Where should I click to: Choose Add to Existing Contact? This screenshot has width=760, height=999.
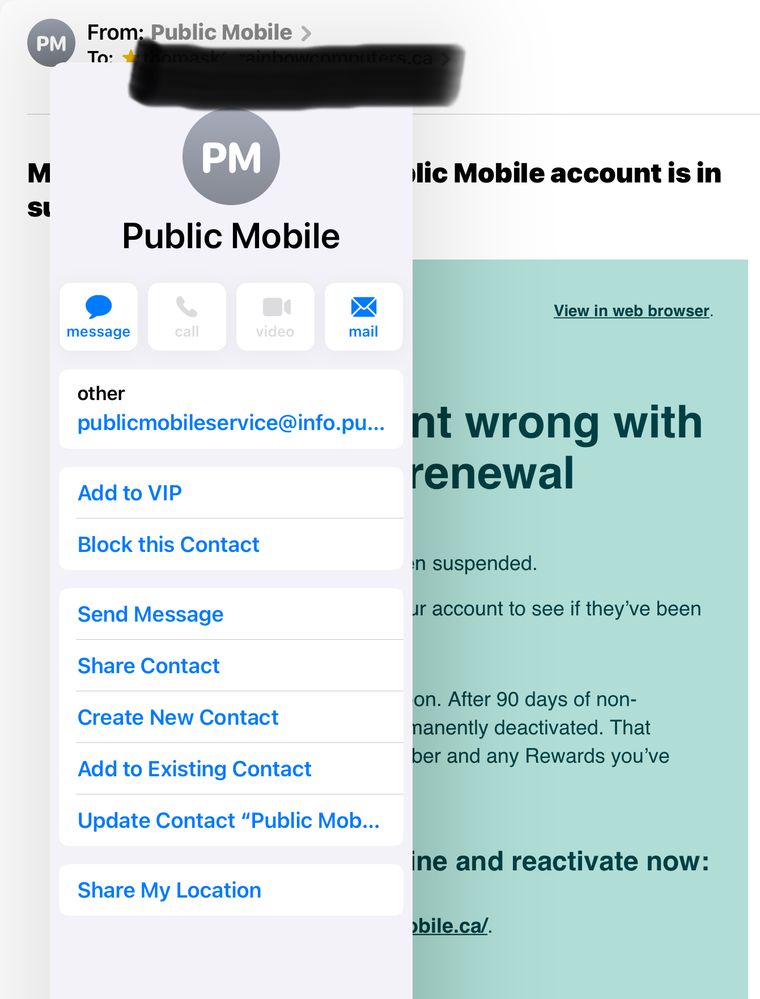(x=194, y=769)
